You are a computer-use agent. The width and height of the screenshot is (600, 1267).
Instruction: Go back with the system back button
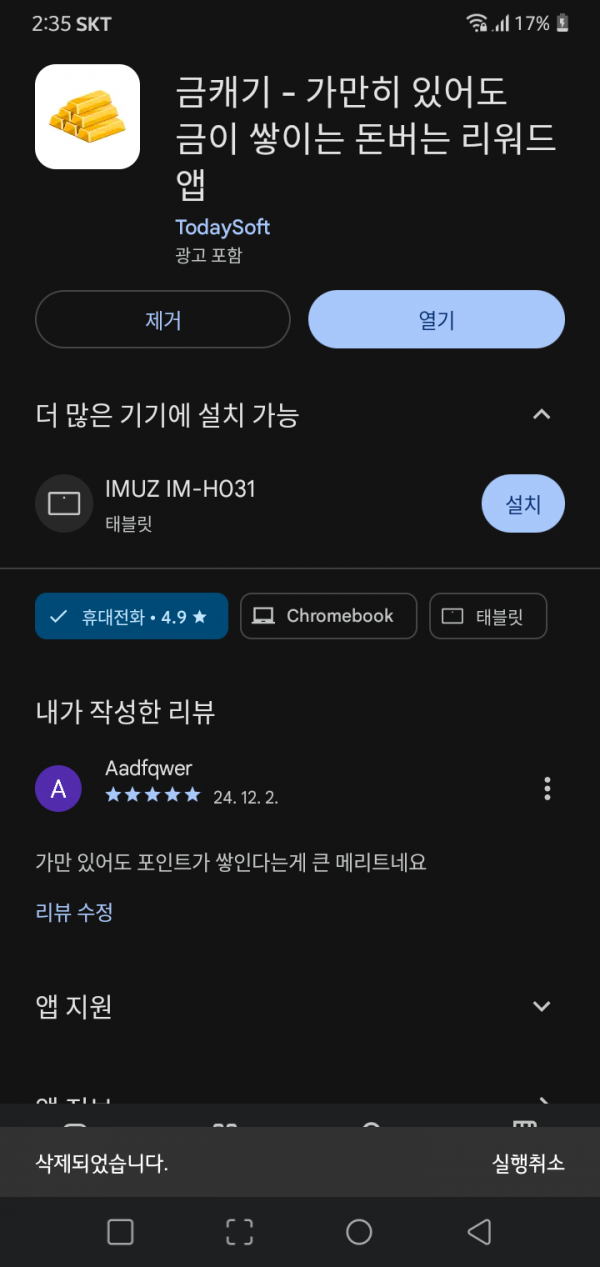coord(479,1232)
